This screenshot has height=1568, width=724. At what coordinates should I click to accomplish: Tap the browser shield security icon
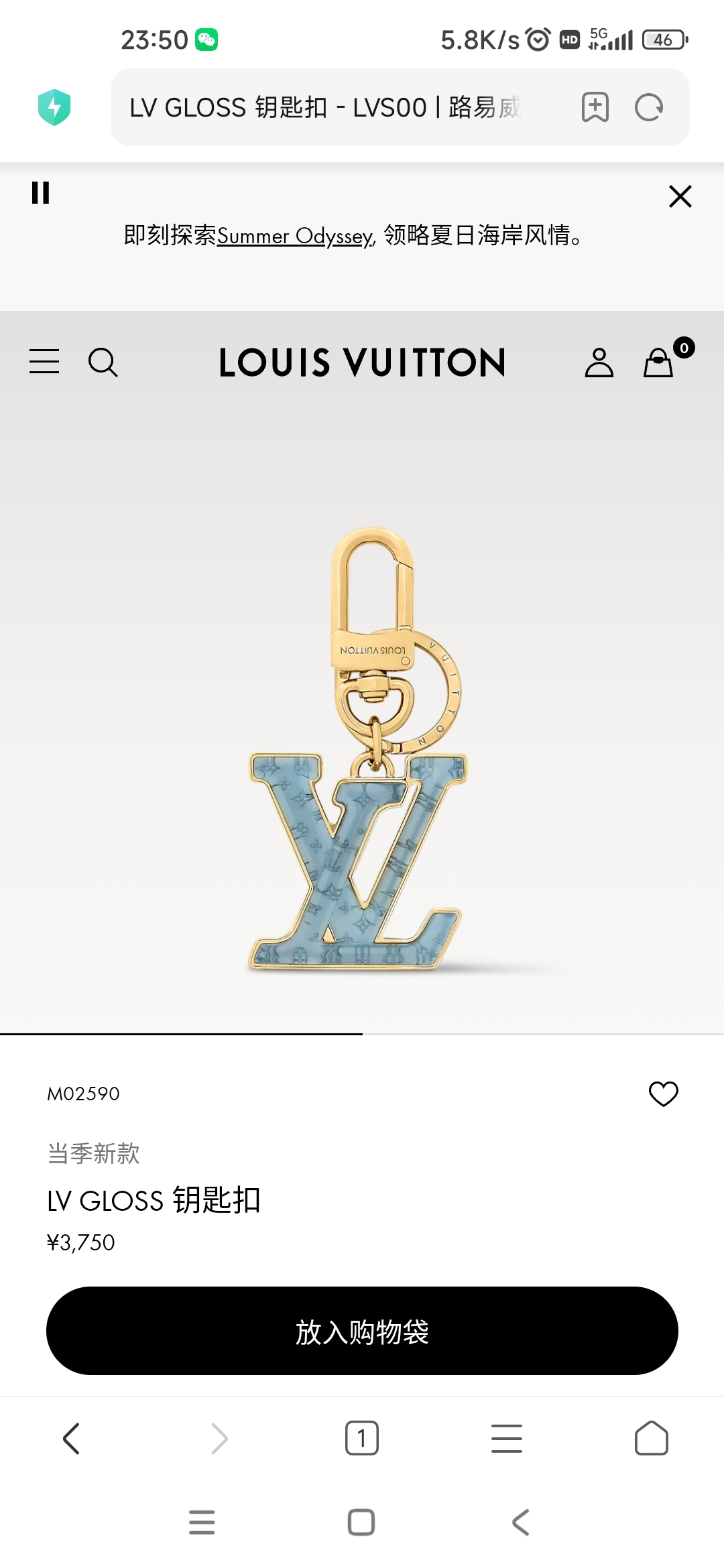coord(54,107)
